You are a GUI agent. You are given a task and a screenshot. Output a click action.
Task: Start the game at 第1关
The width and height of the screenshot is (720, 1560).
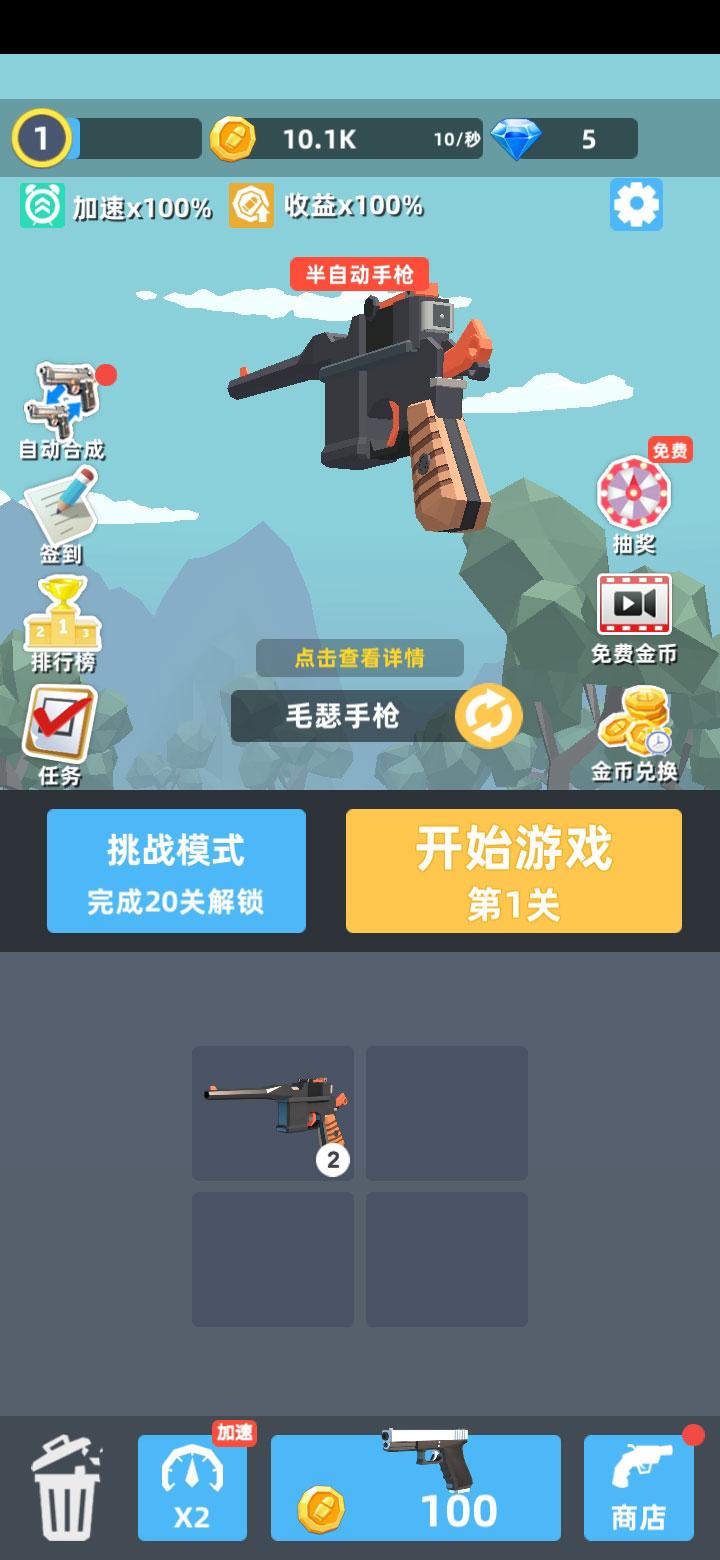pyautogui.click(x=514, y=871)
